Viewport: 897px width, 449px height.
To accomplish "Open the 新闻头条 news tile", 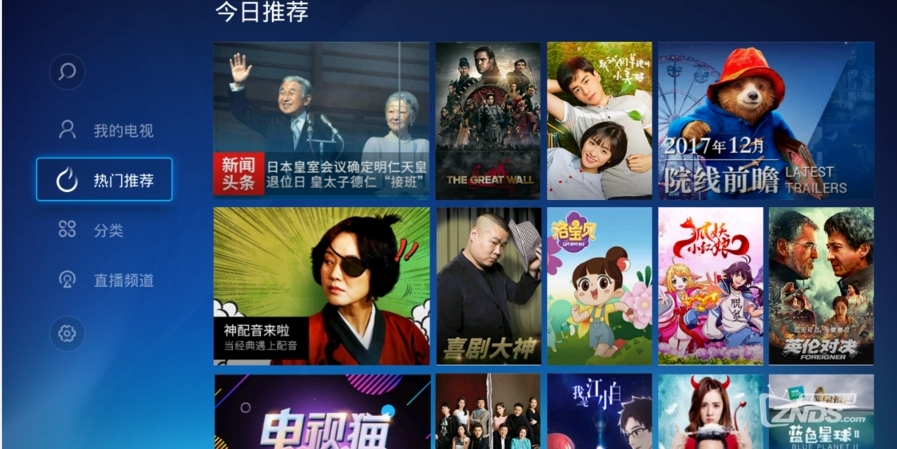I will 321,120.
